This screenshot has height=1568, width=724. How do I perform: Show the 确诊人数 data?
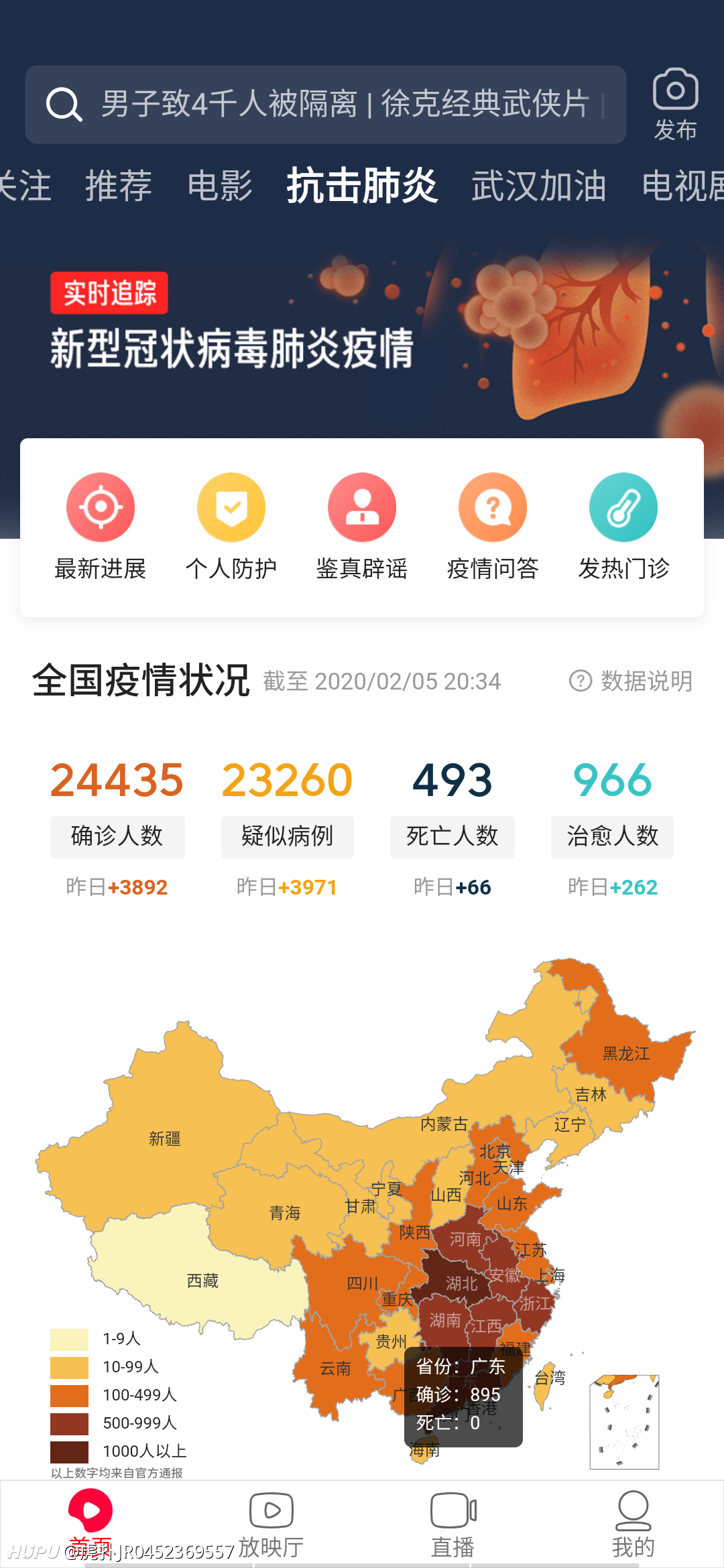[117, 836]
